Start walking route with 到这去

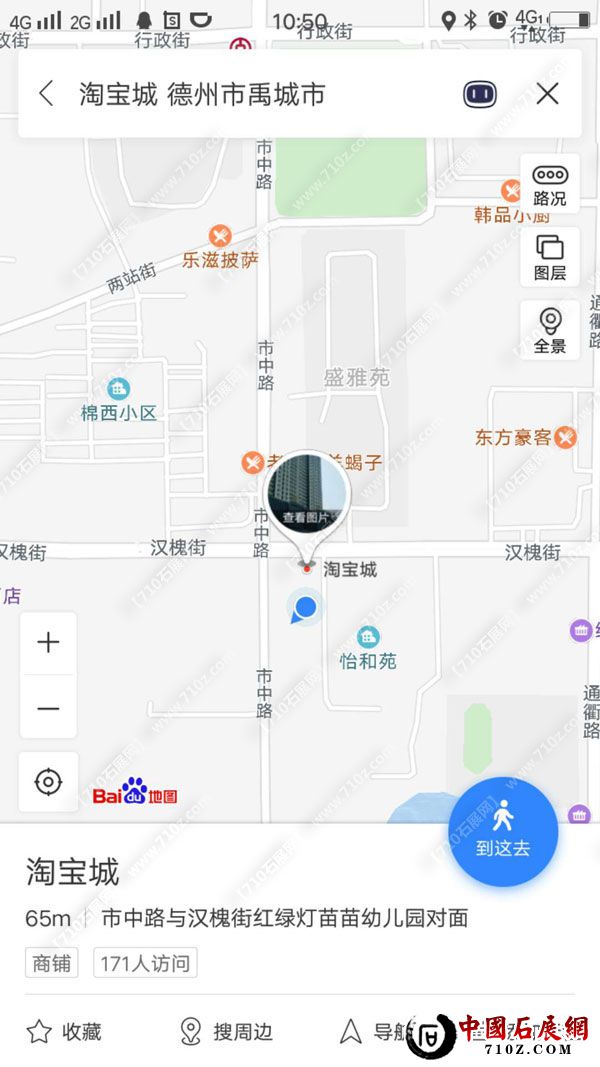502,830
